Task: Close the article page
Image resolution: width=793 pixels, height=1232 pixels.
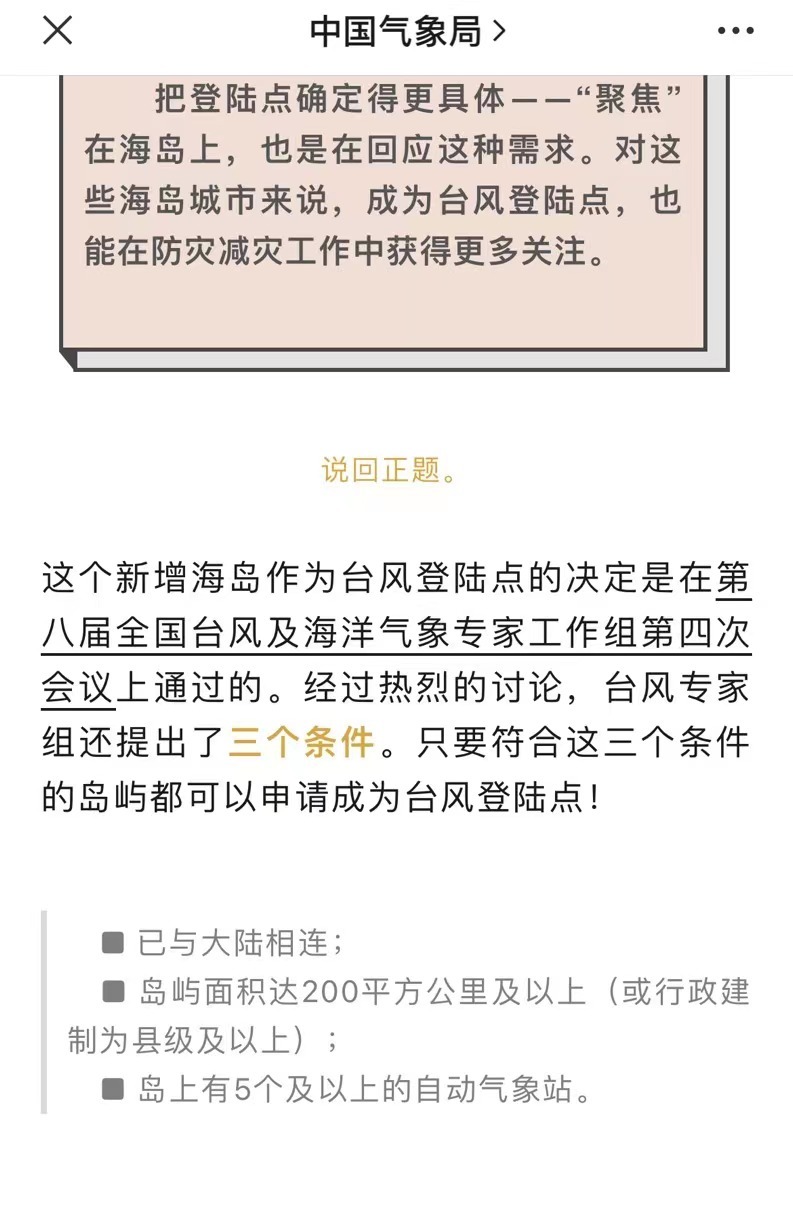Action: pyautogui.click(x=57, y=31)
